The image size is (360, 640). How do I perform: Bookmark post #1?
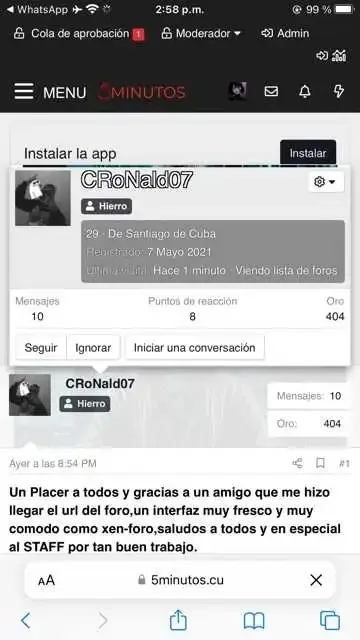321,463
